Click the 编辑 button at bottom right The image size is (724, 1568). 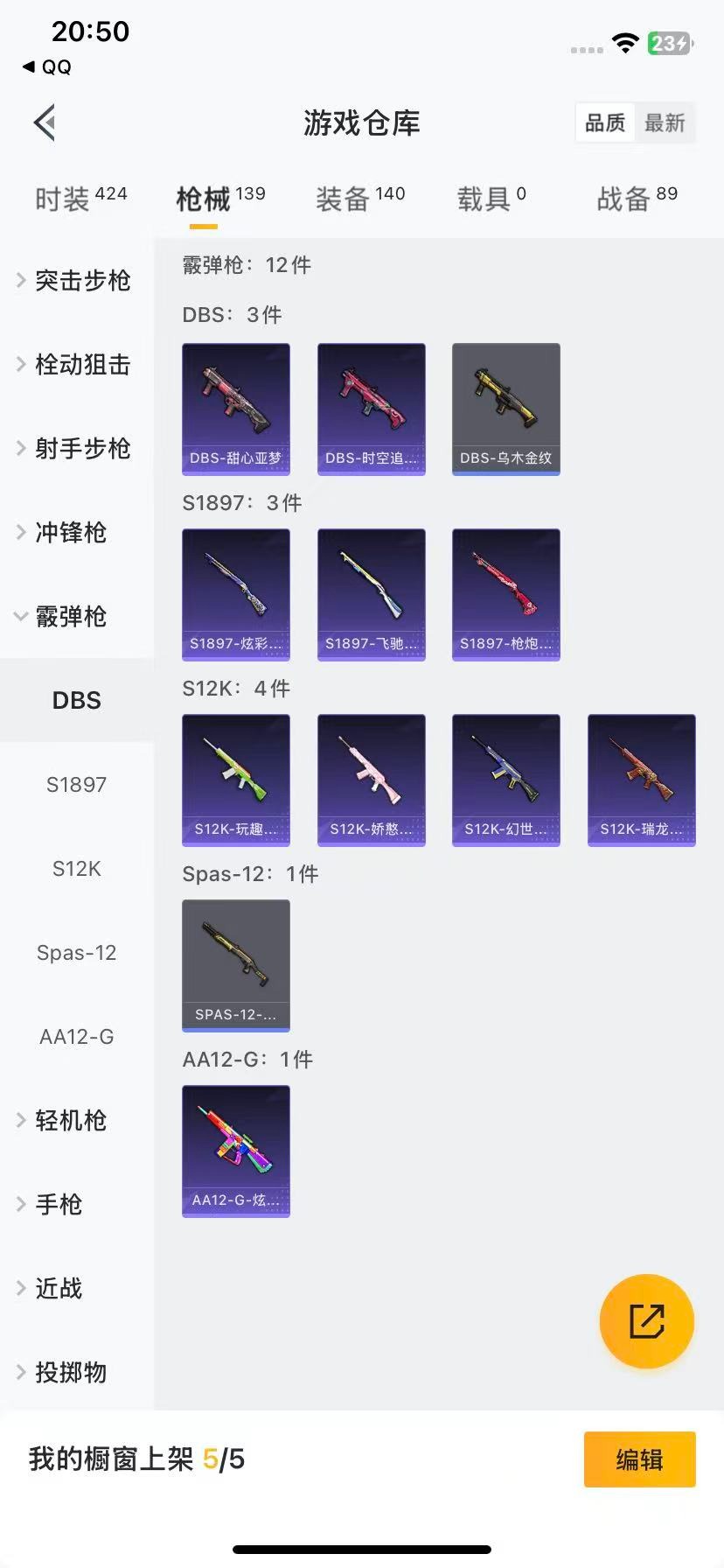pos(639,1459)
